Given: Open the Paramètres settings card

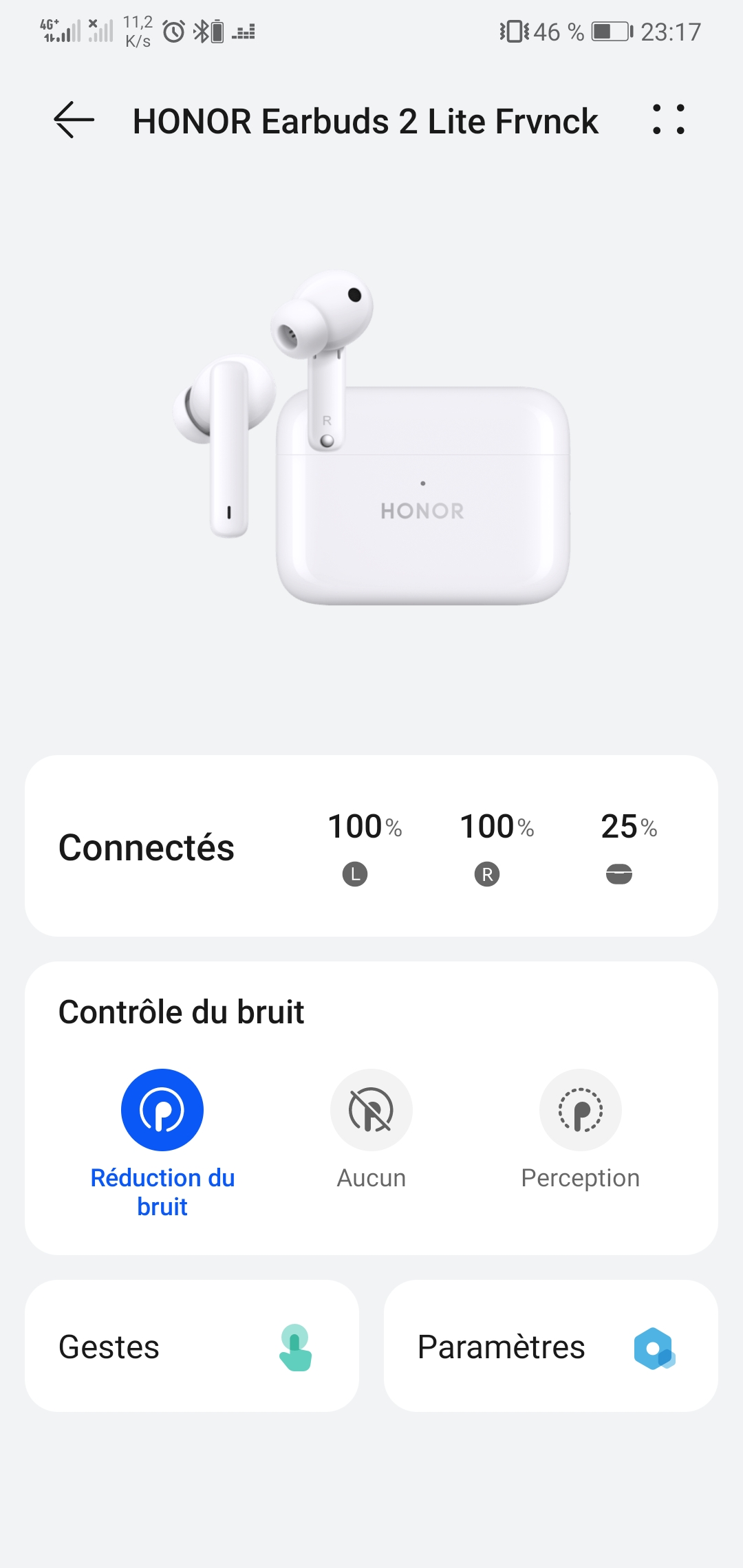Looking at the screenshot, I should (x=549, y=1348).
